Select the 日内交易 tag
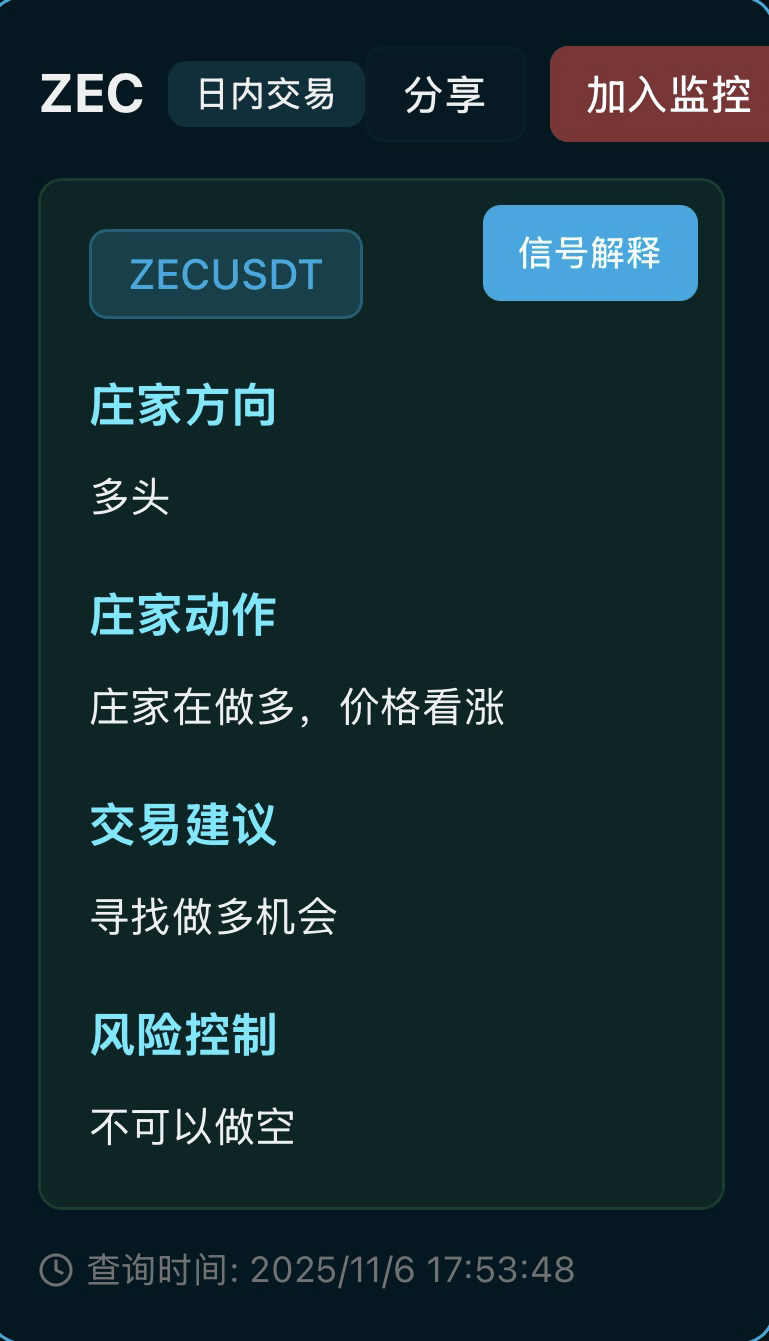 (x=266, y=94)
